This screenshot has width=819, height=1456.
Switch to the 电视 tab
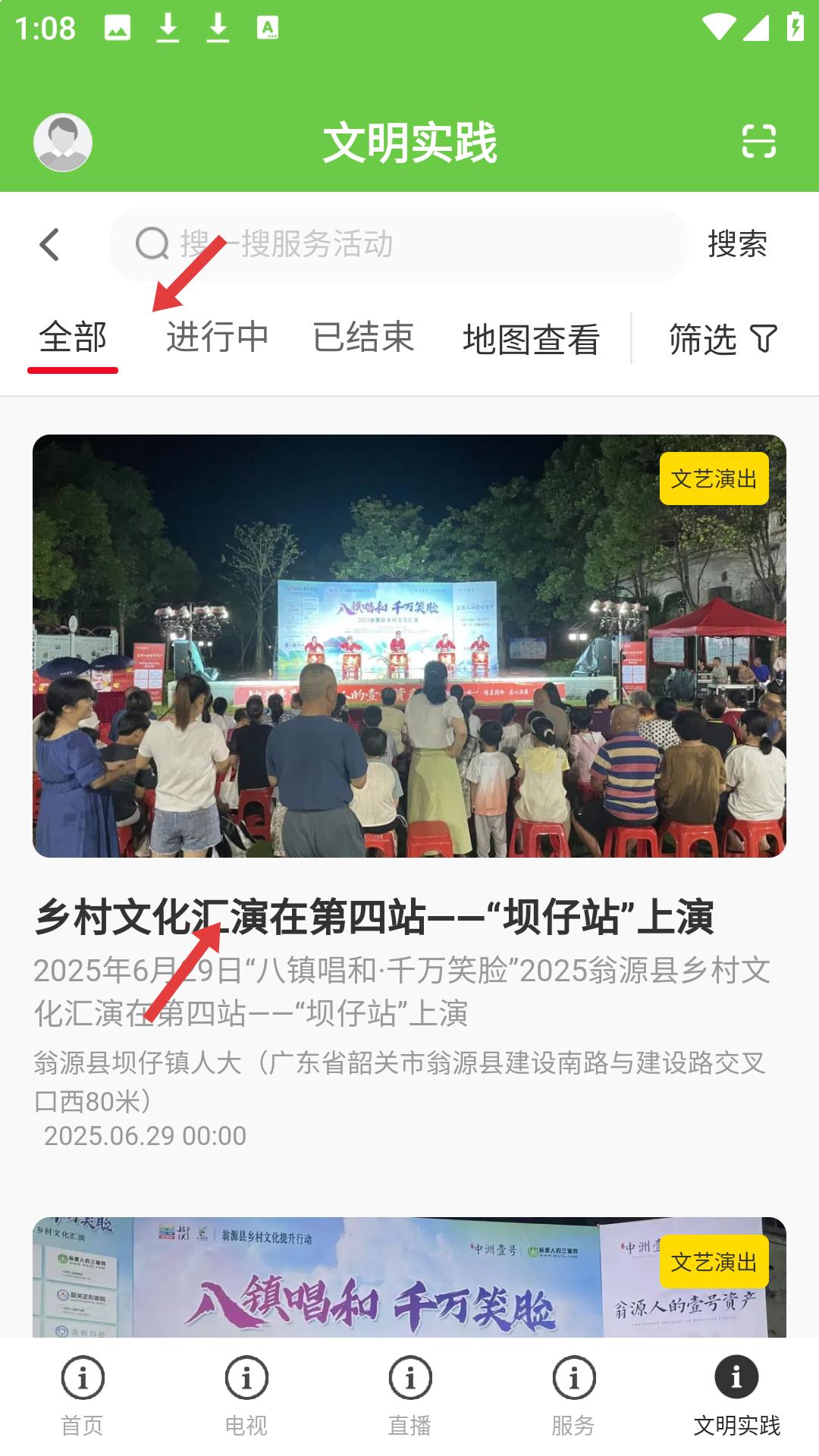tap(246, 1395)
